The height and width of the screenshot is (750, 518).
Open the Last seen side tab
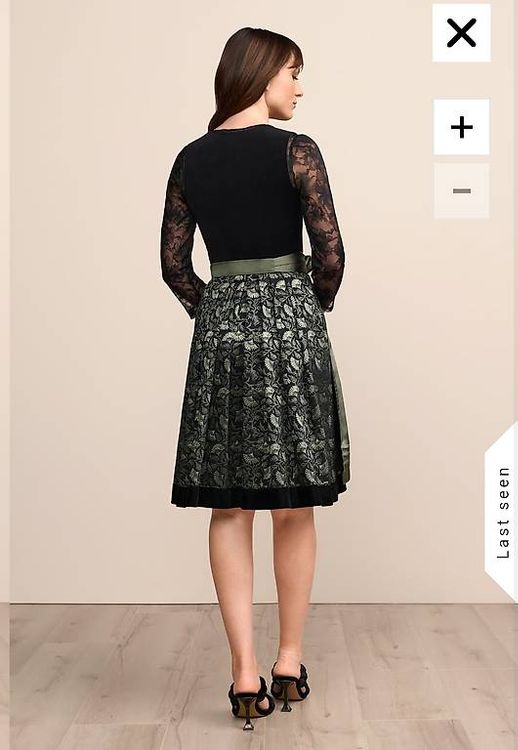point(502,512)
